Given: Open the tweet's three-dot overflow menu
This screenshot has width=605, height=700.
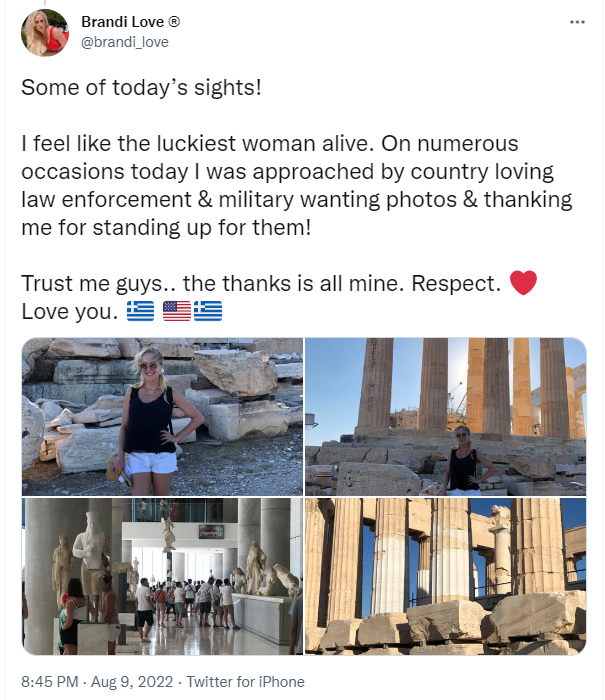Looking at the screenshot, I should [576, 22].
